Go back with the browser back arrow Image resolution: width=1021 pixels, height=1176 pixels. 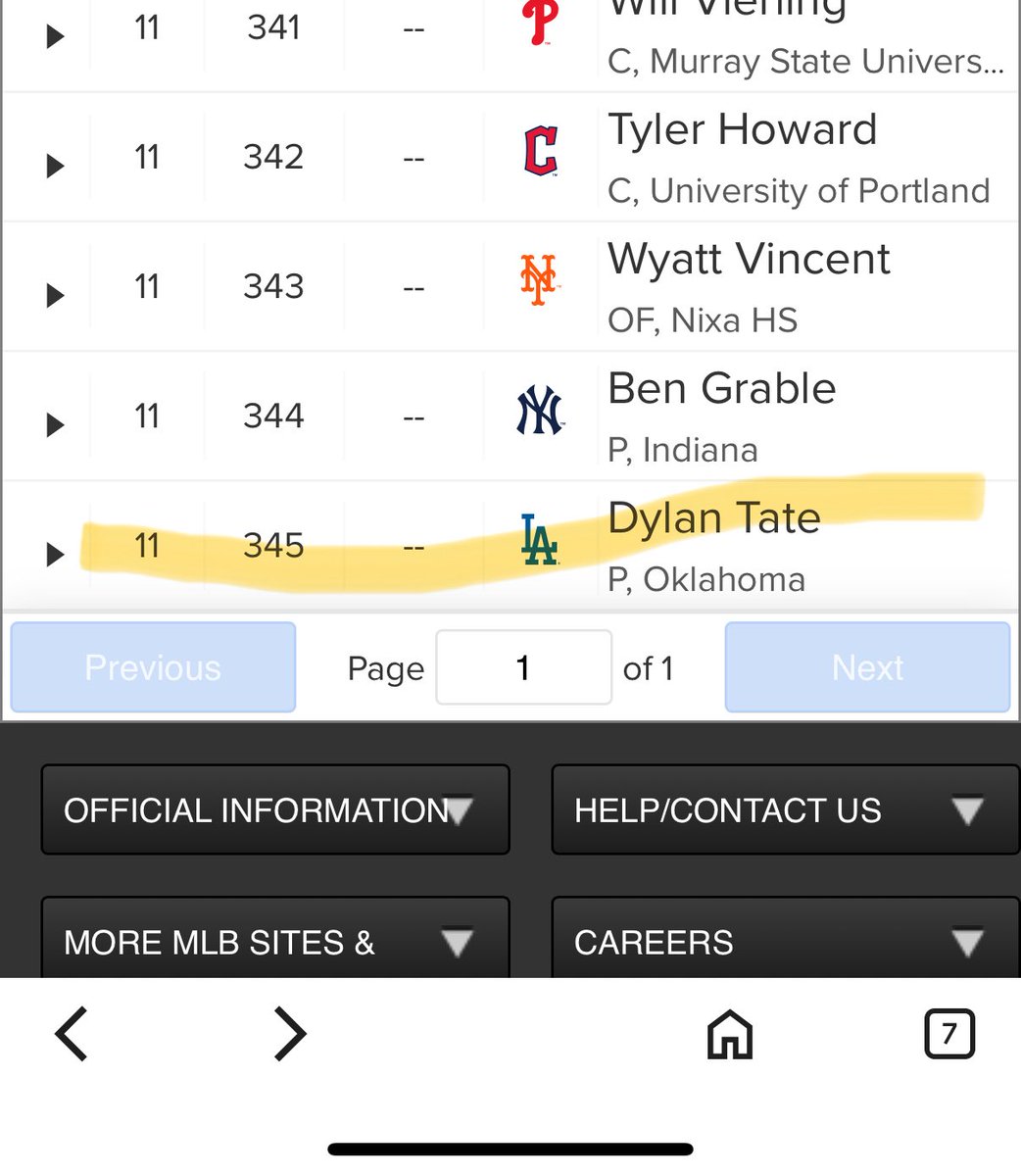[x=72, y=1035]
